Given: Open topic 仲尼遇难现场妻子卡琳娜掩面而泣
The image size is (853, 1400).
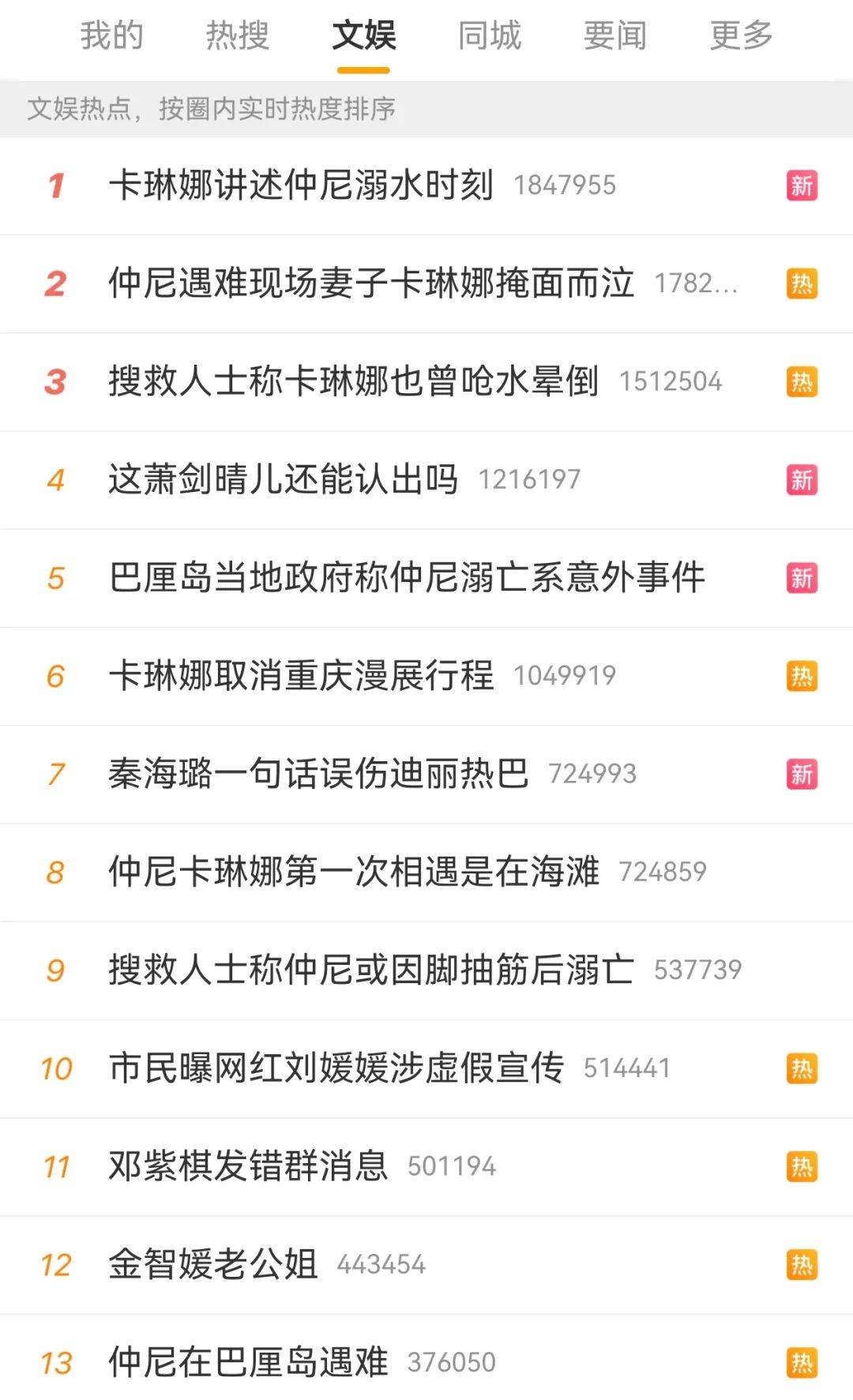Looking at the screenshot, I should point(371,283).
